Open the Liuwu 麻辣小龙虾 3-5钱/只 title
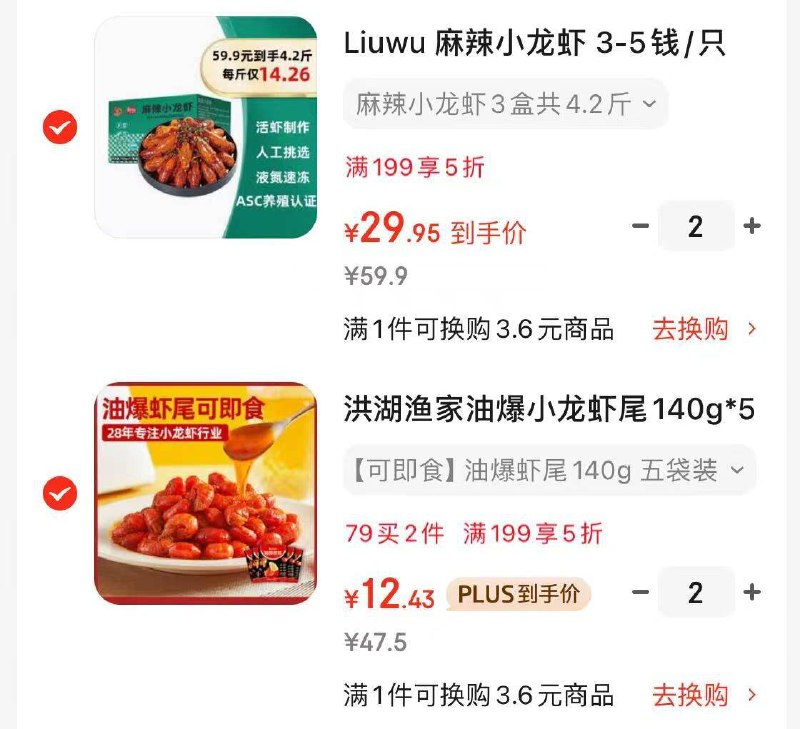800x729 pixels. pyautogui.click(x=534, y=43)
